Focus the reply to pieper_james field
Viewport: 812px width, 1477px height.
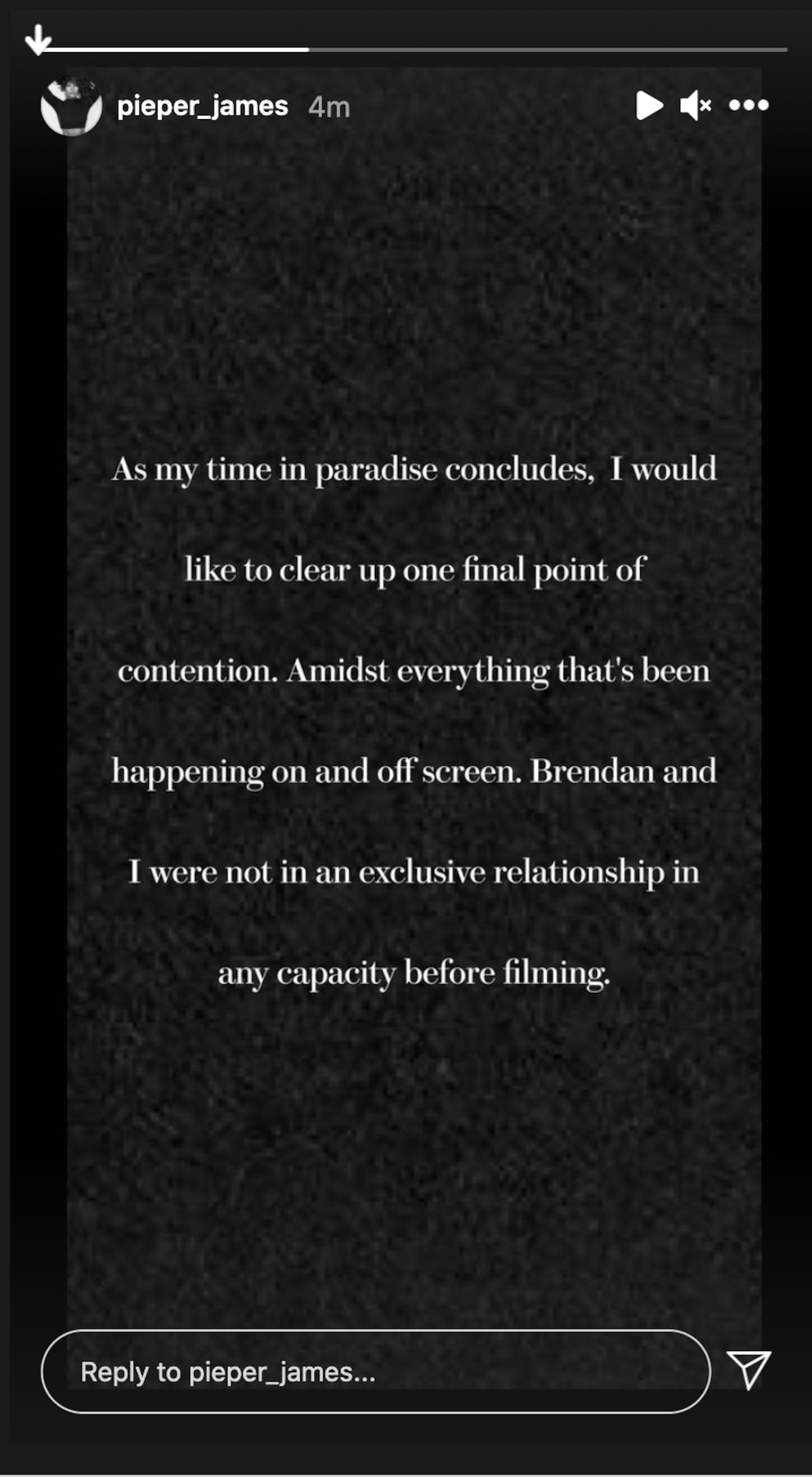376,1371
